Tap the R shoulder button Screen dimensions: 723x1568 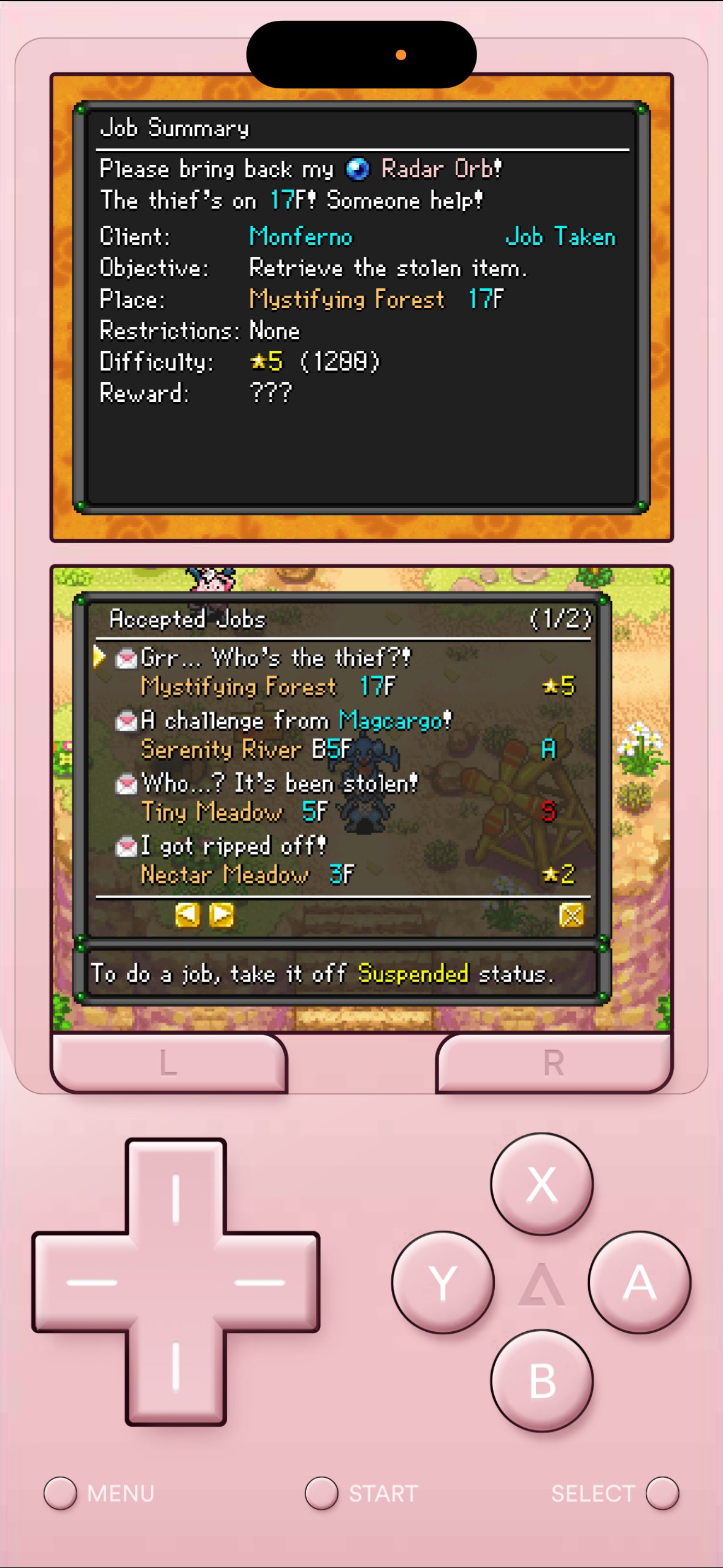pos(554,1063)
